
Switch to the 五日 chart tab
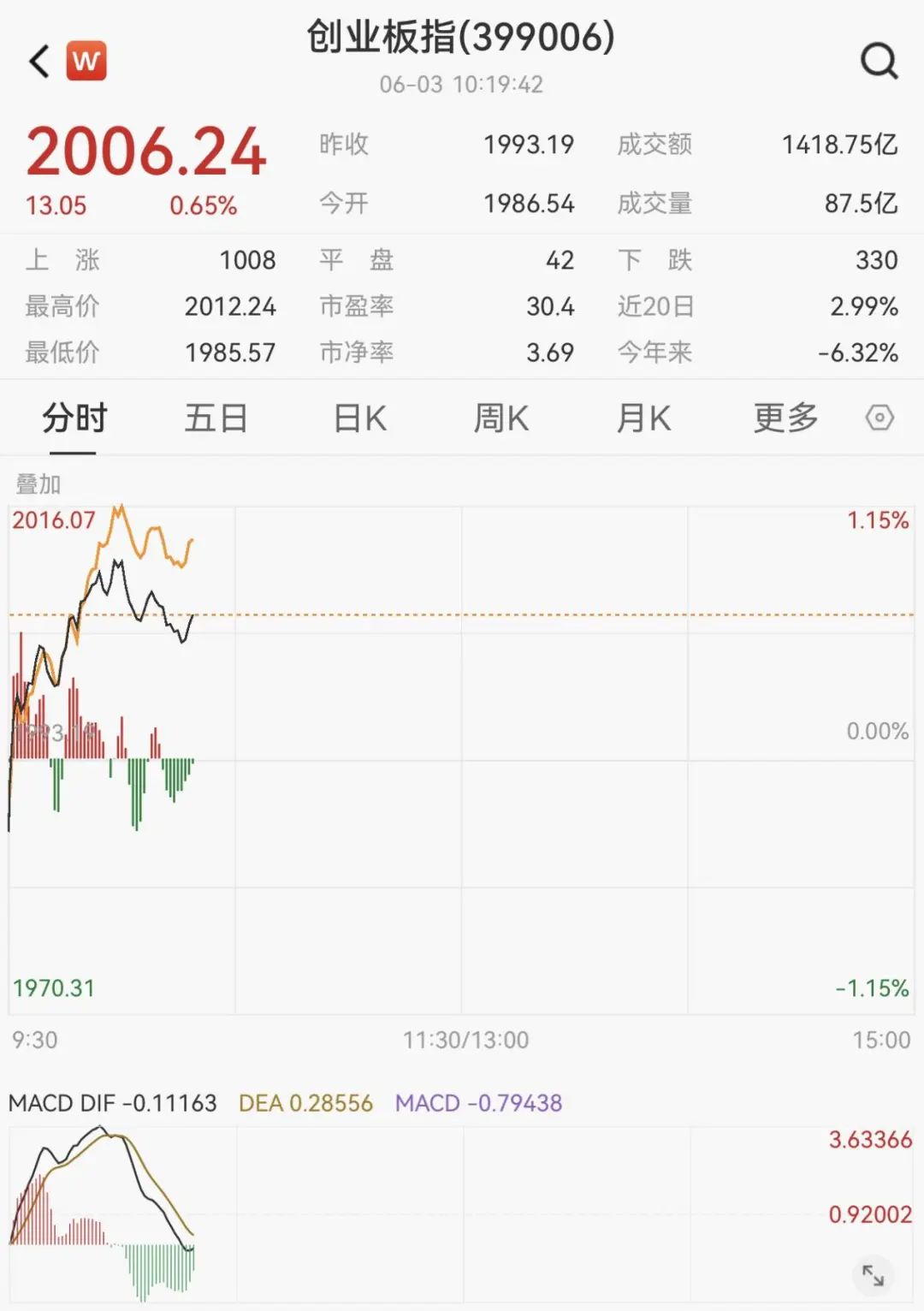pos(216,417)
